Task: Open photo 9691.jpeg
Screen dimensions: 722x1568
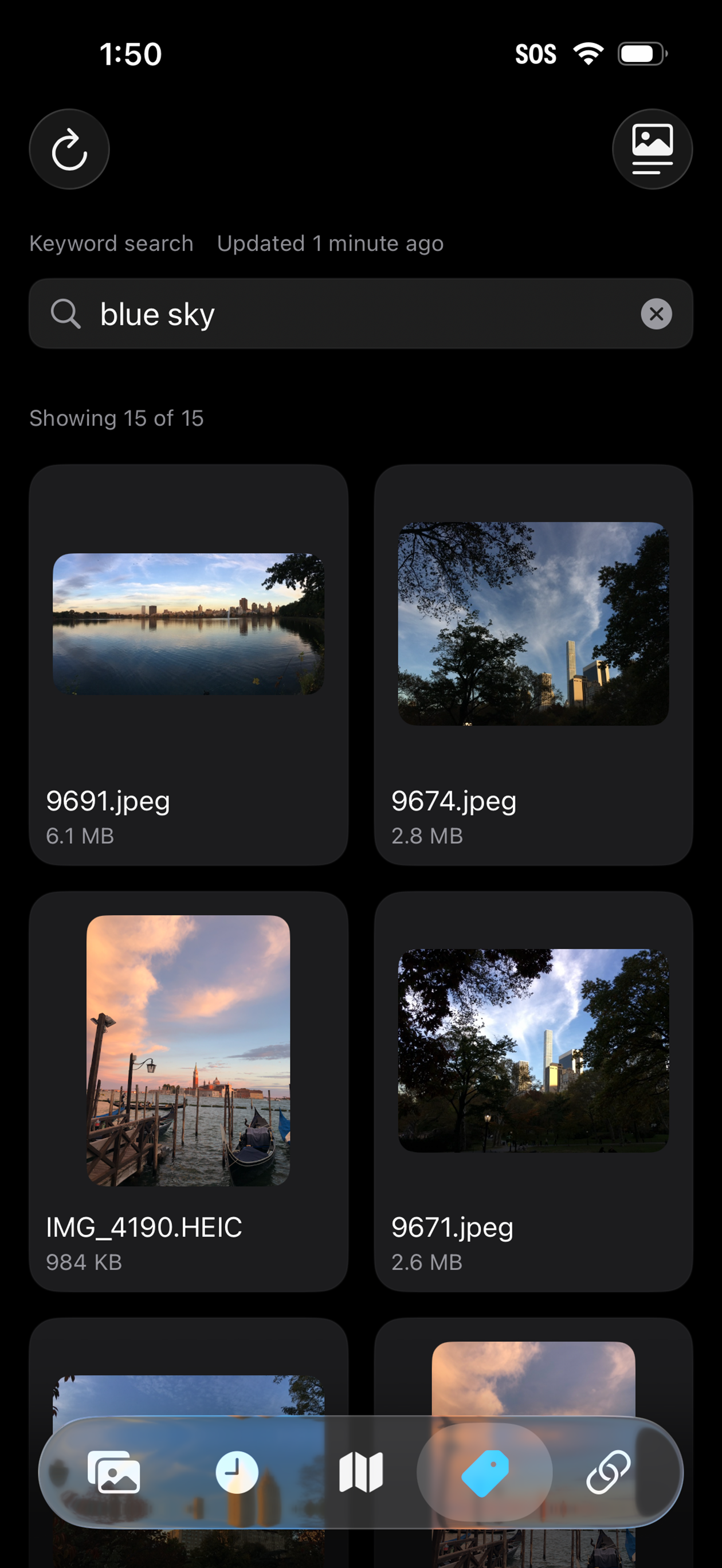Action: 189,665
